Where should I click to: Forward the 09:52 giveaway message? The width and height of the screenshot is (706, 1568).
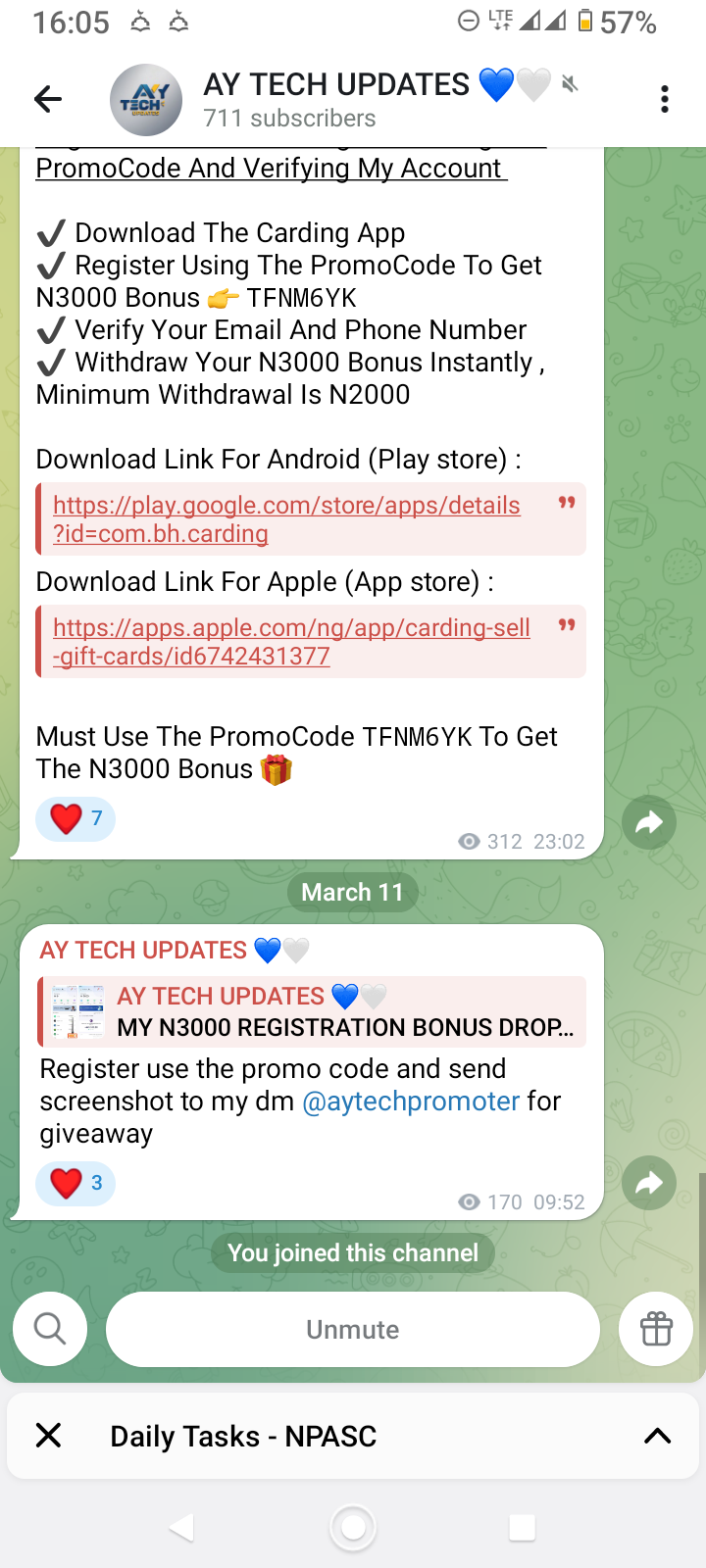(x=649, y=1184)
